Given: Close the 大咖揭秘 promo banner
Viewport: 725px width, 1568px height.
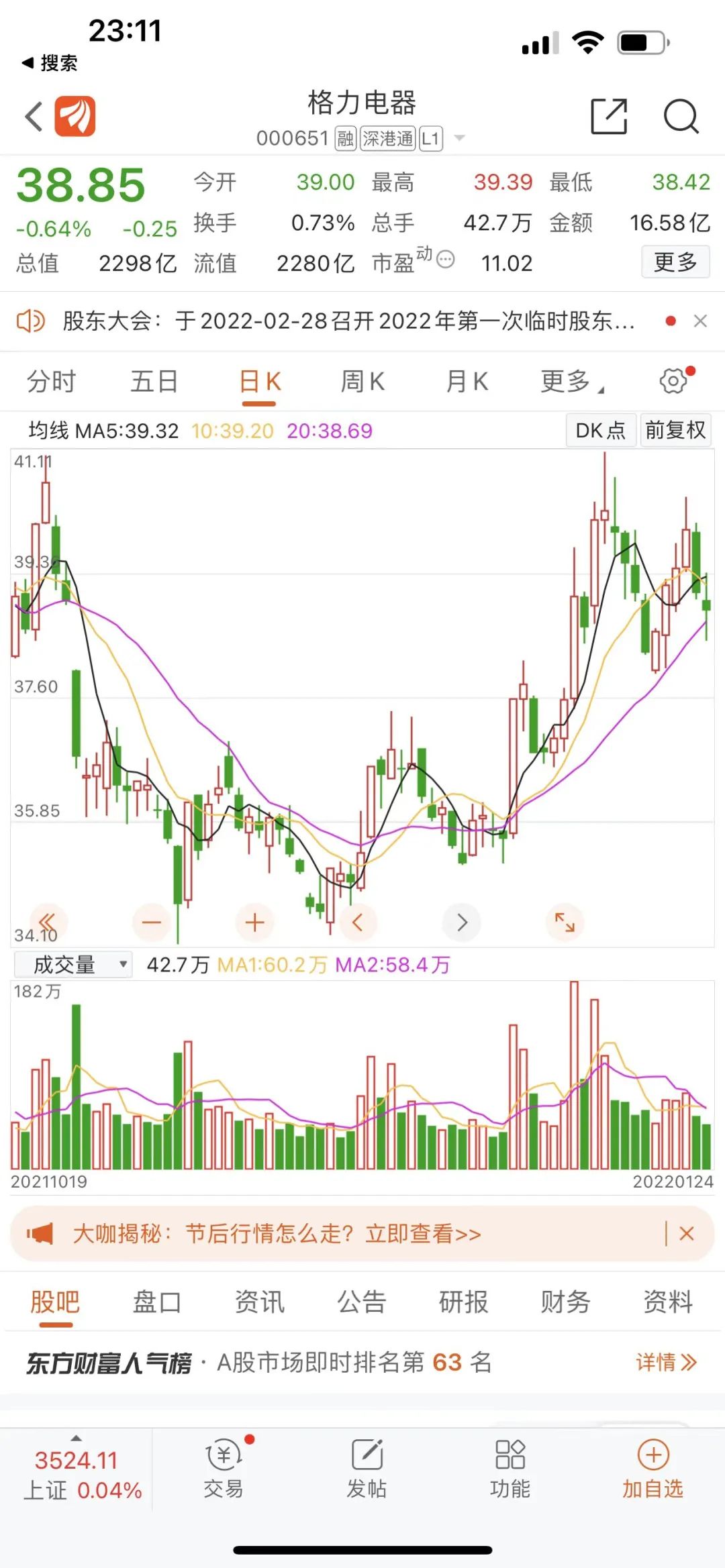Looking at the screenshot, I should [x=687, y=1233].
